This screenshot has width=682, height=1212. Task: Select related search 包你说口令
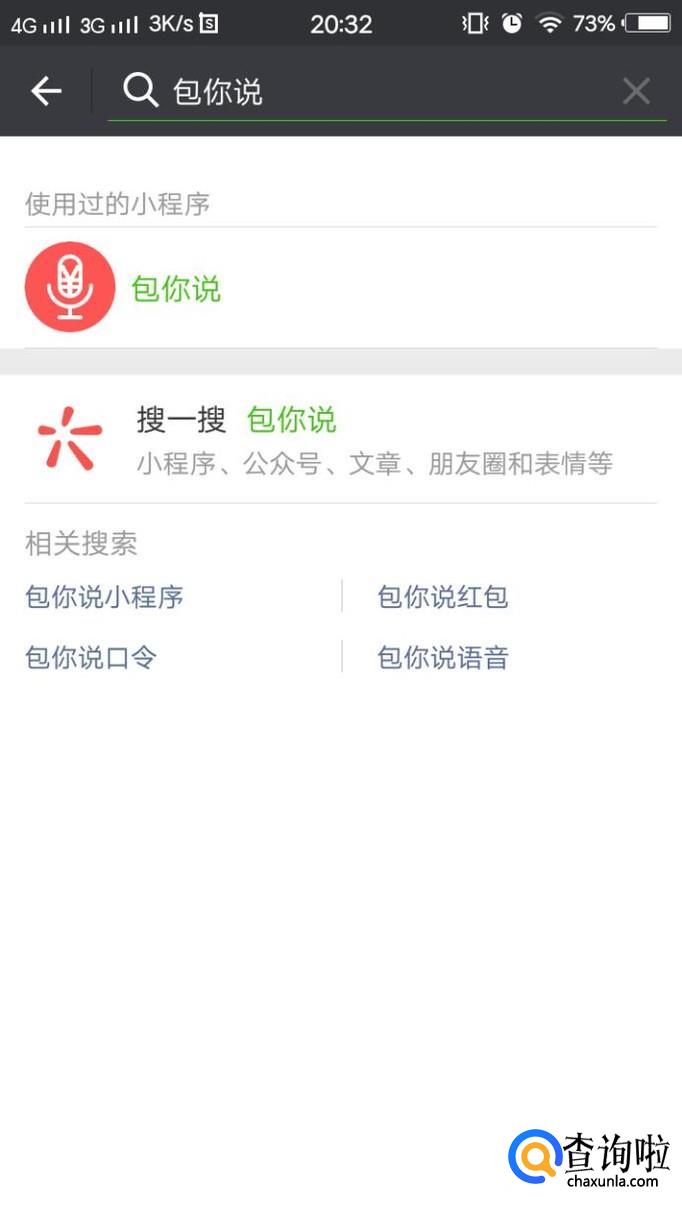[91, 658]
